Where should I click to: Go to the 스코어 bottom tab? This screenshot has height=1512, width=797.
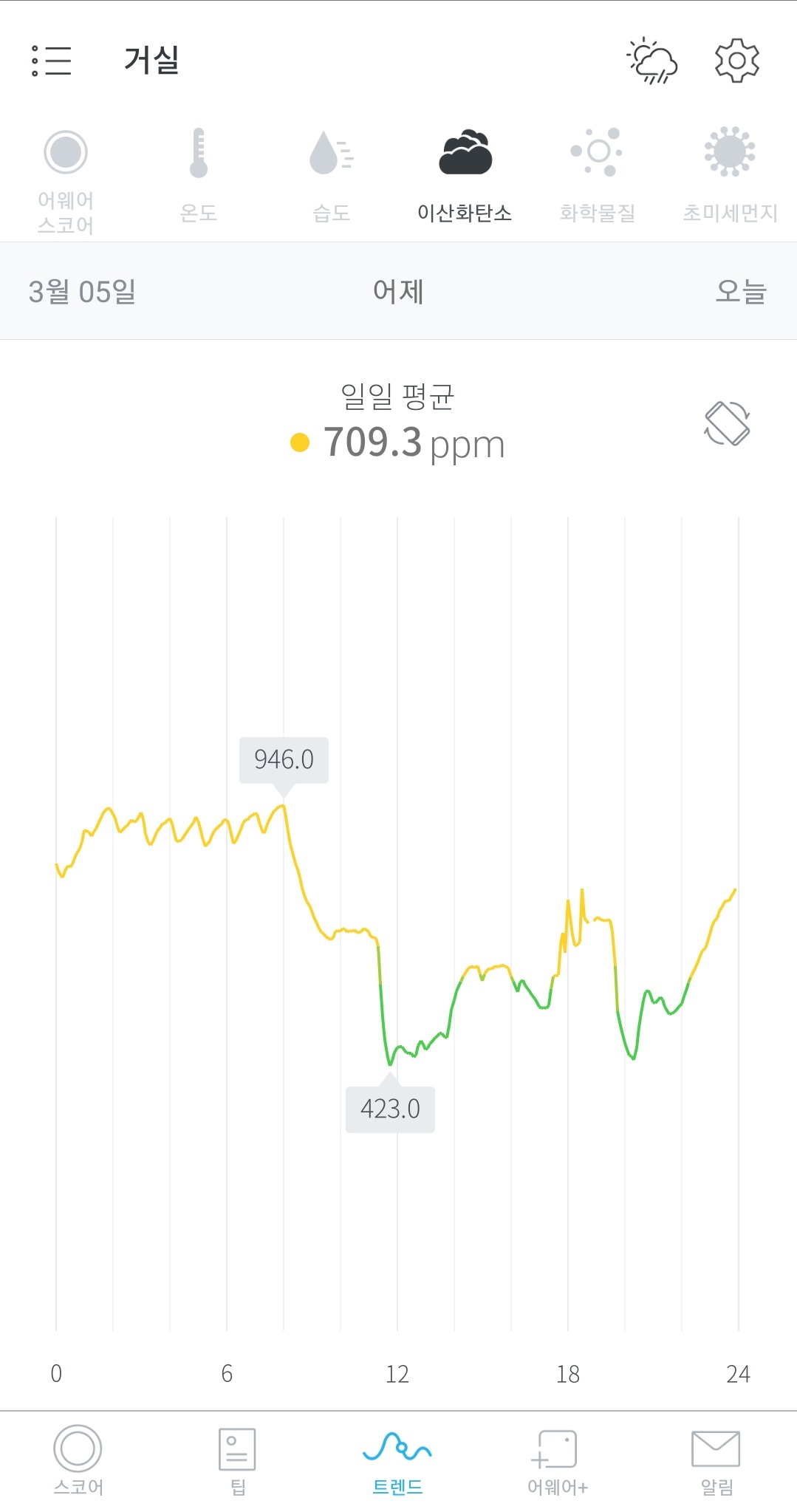(x=78, y=1461)
